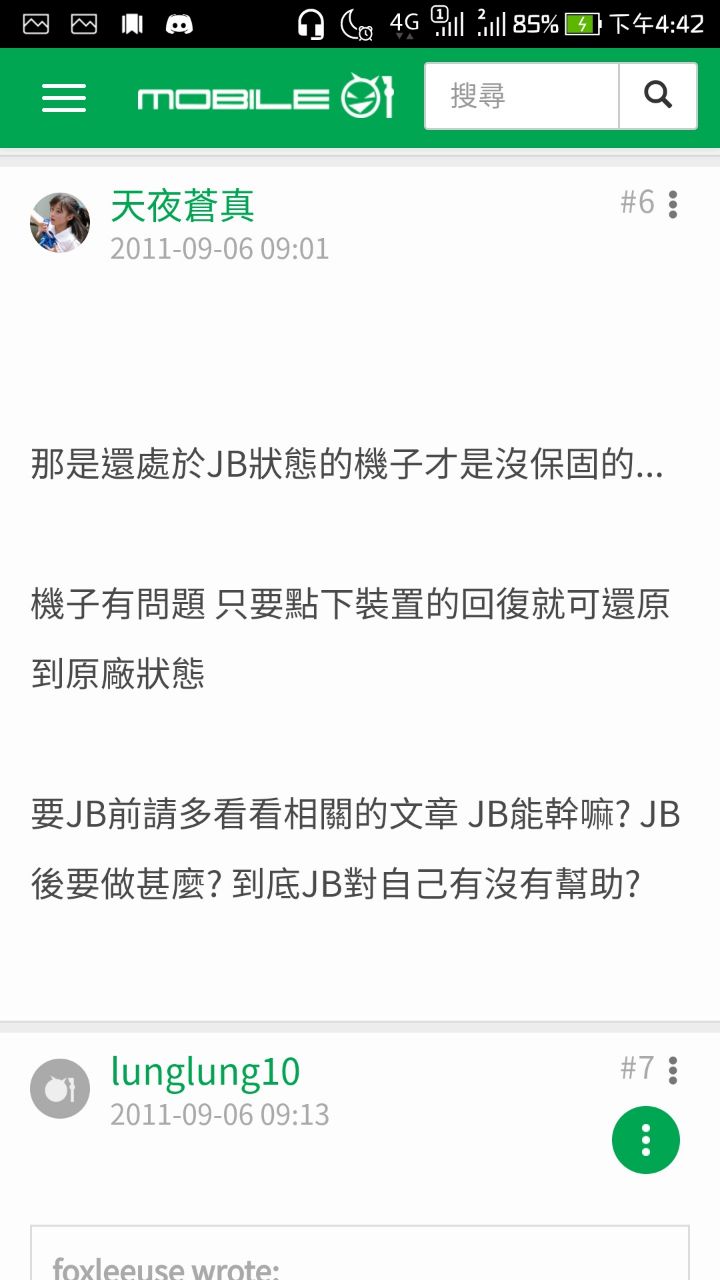Image resolution: width=720 pixels, height=1280 pixels.
Task: Tap the Mobile01 logo to go home
Action: click(266, 97)
